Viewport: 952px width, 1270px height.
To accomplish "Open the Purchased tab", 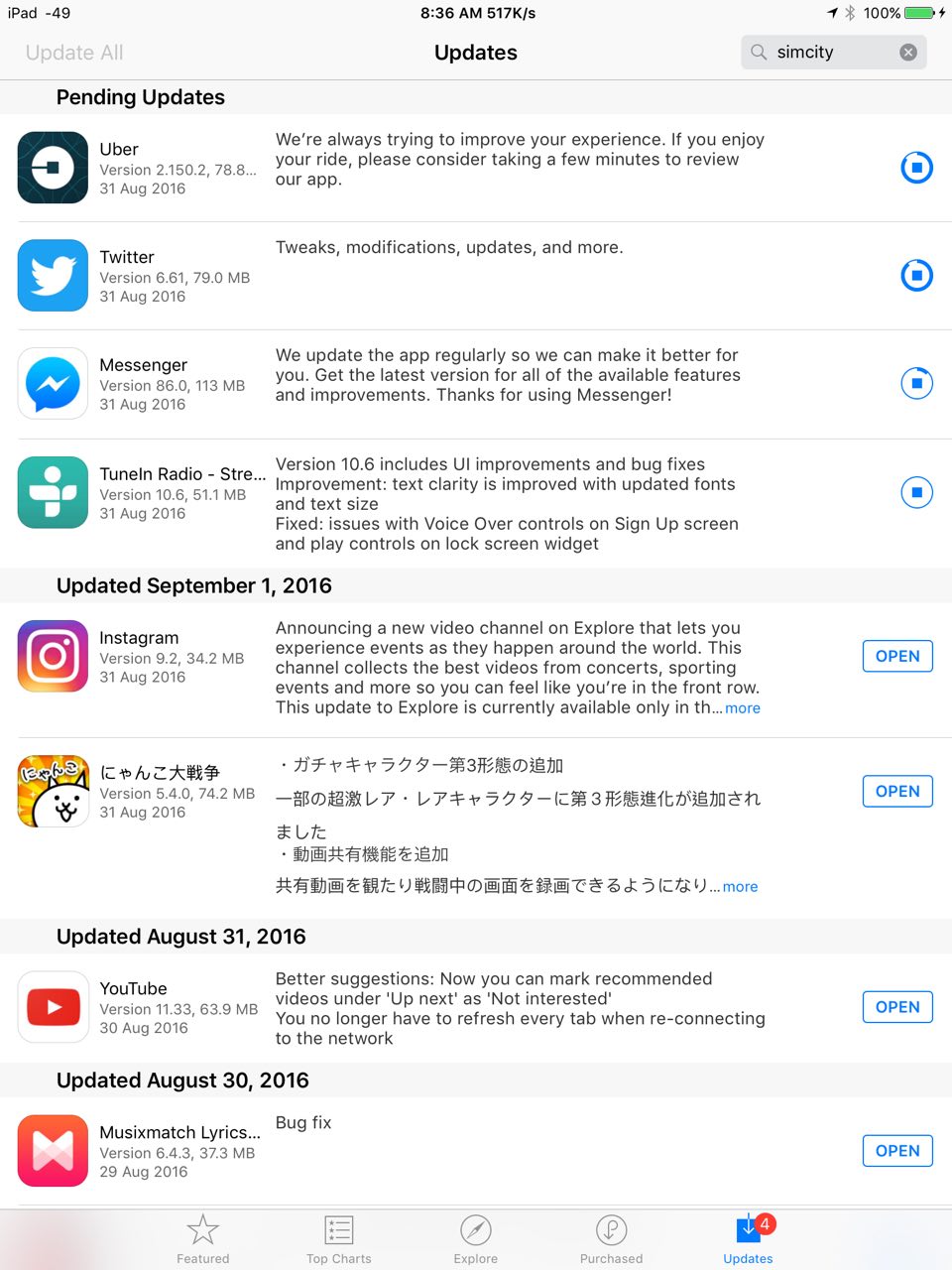I will 611,1238.
